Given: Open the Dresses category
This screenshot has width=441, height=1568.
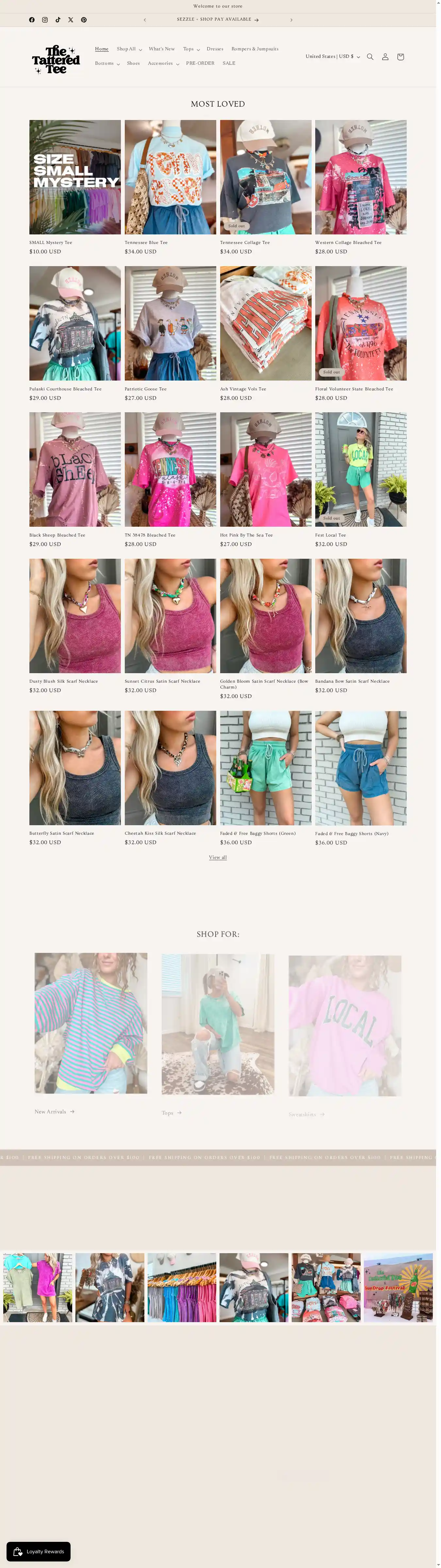Looking at the screenshot, I should coord(215,49).
